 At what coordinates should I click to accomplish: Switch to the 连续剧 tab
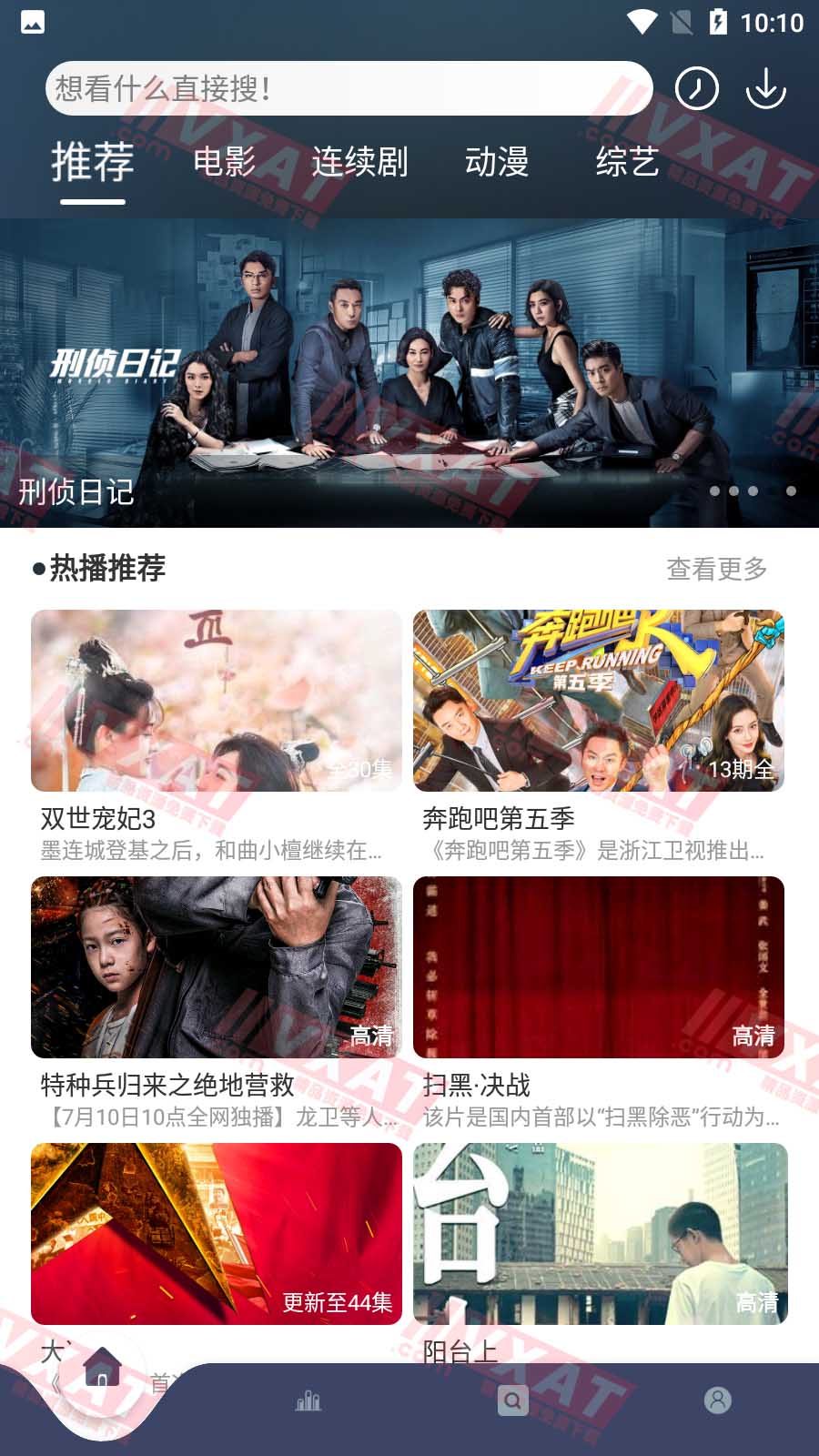pyautogui.click(x=359, y=162)
